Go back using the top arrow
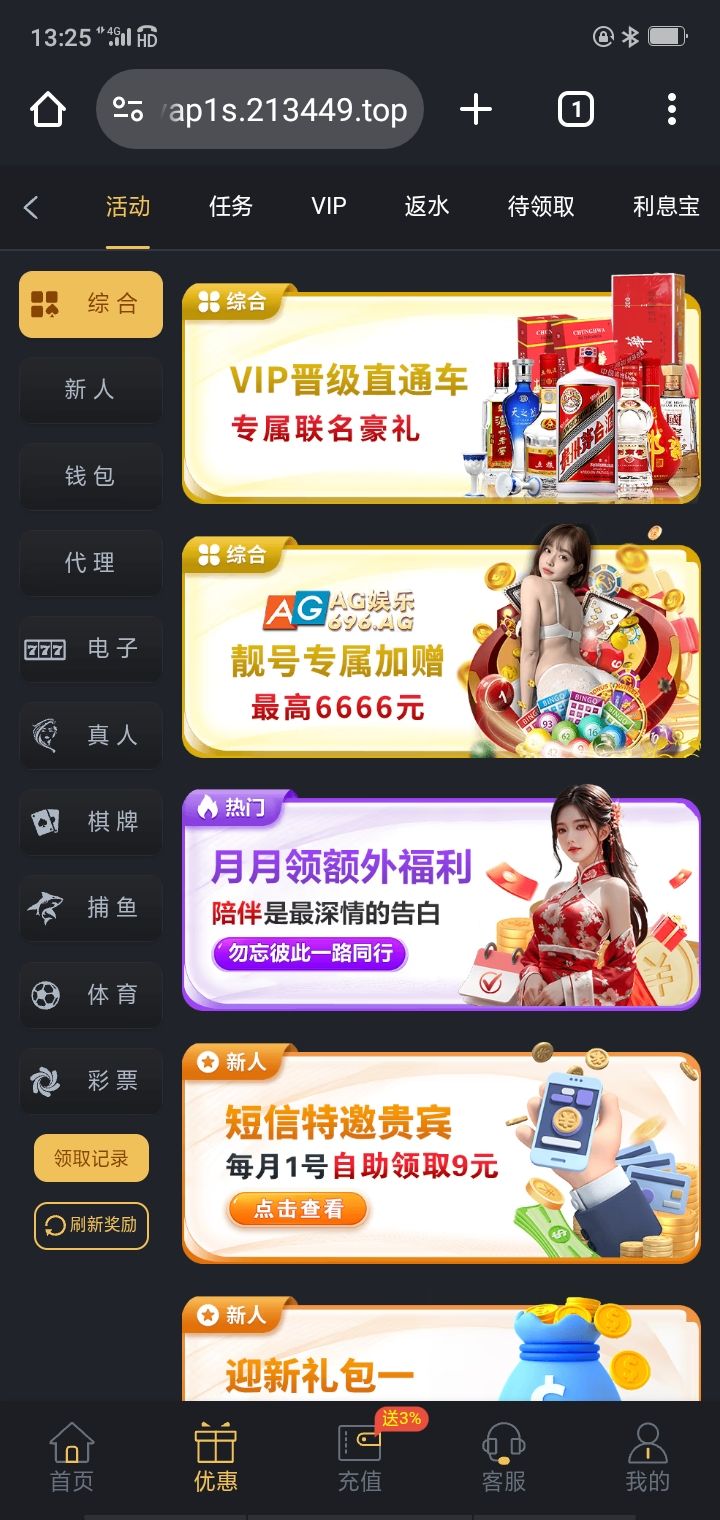The height and width of the screenshot is (1520, 720). point(31,207)
